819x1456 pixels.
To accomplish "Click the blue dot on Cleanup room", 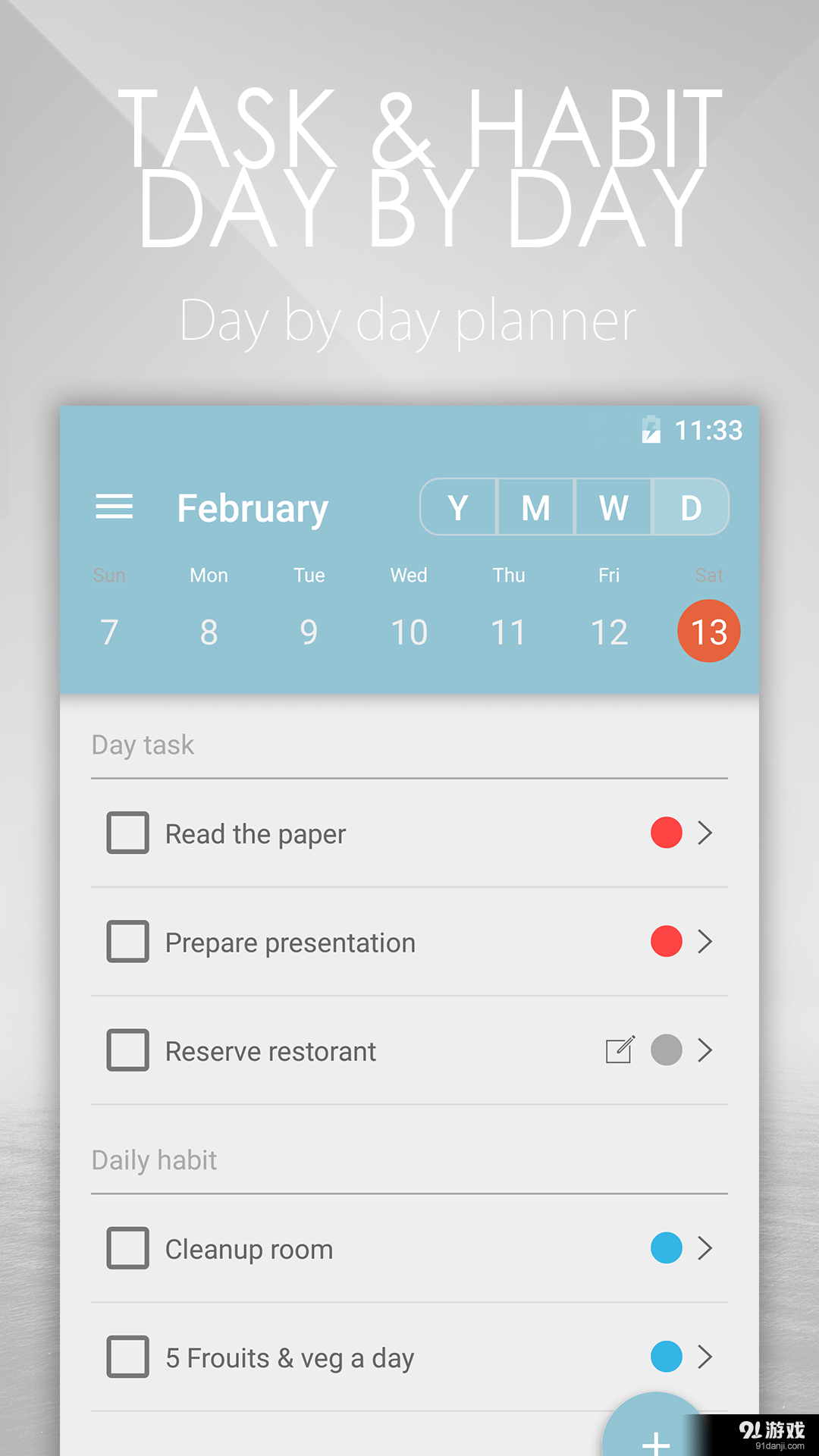I will [x=665, y=1248].
